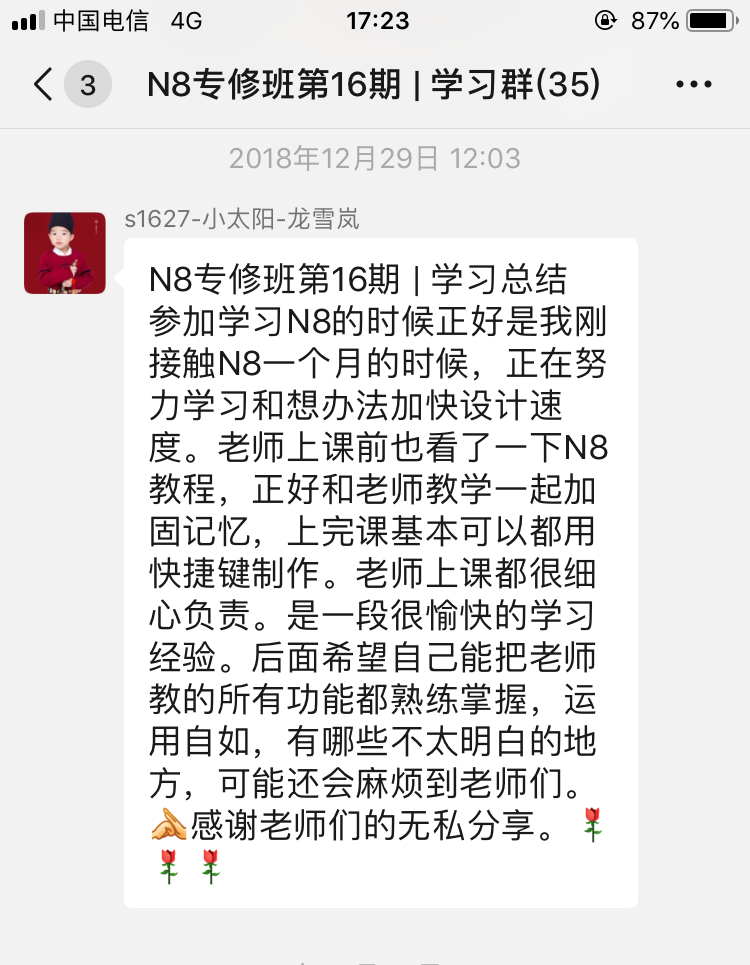Open 小太阳-龙雪岚's profile avatar

(65, 253)
